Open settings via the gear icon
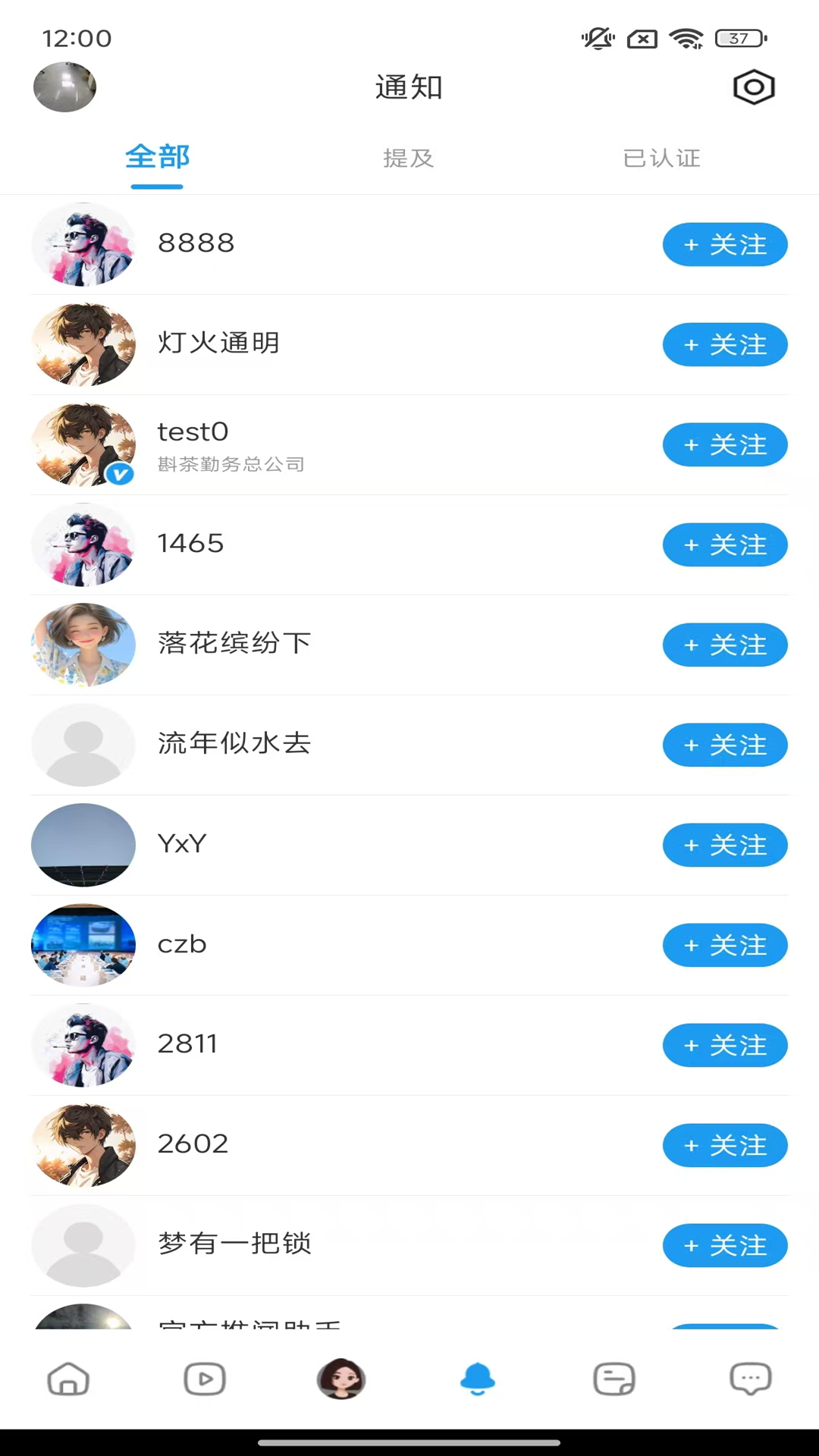This screenshot has height=1456, width=819. point(753,87)
